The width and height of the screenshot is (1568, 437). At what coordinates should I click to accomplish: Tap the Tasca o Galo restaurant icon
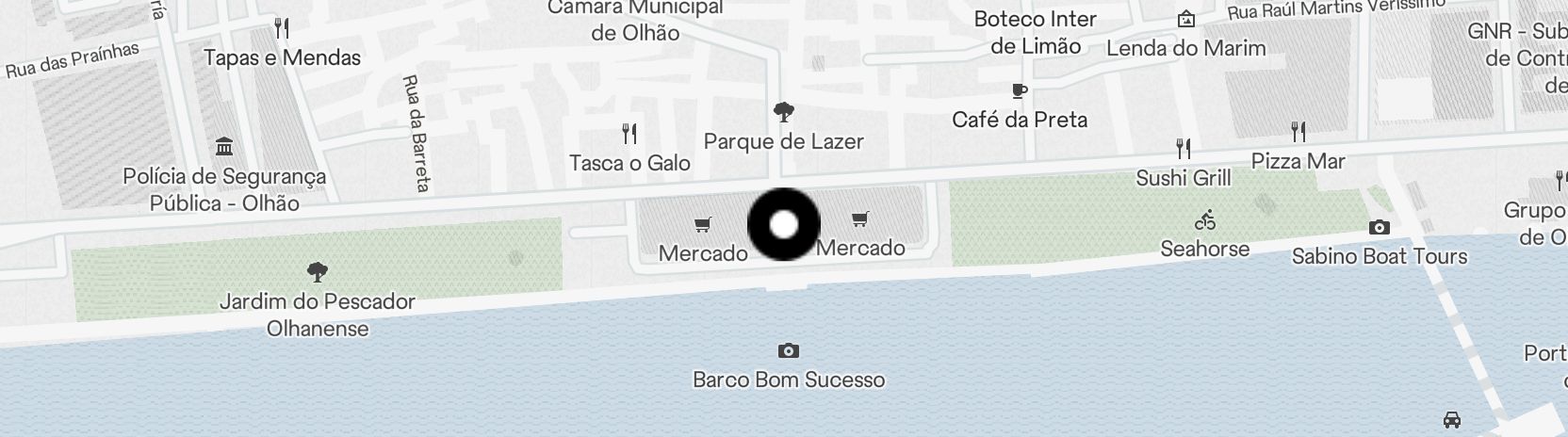point(629,134)
